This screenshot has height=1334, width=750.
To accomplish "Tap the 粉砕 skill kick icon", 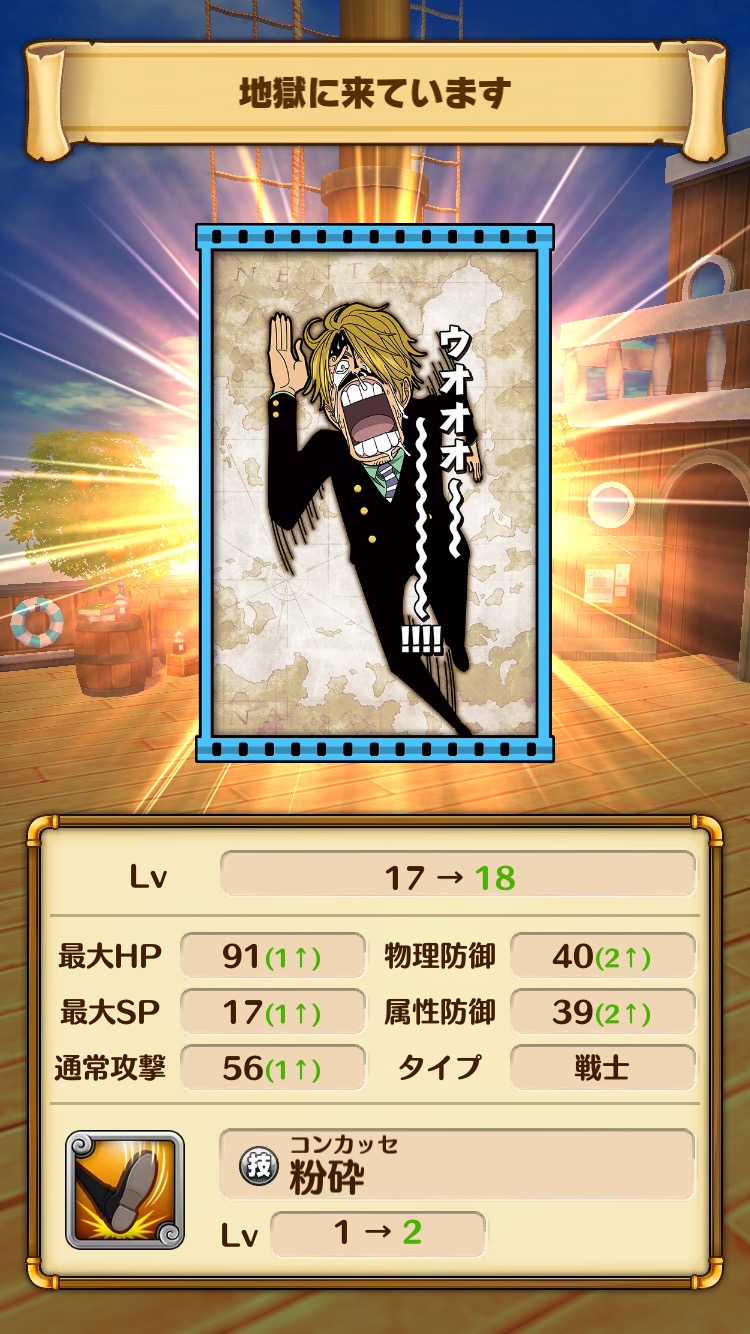I will click(x=125, y=1189).
